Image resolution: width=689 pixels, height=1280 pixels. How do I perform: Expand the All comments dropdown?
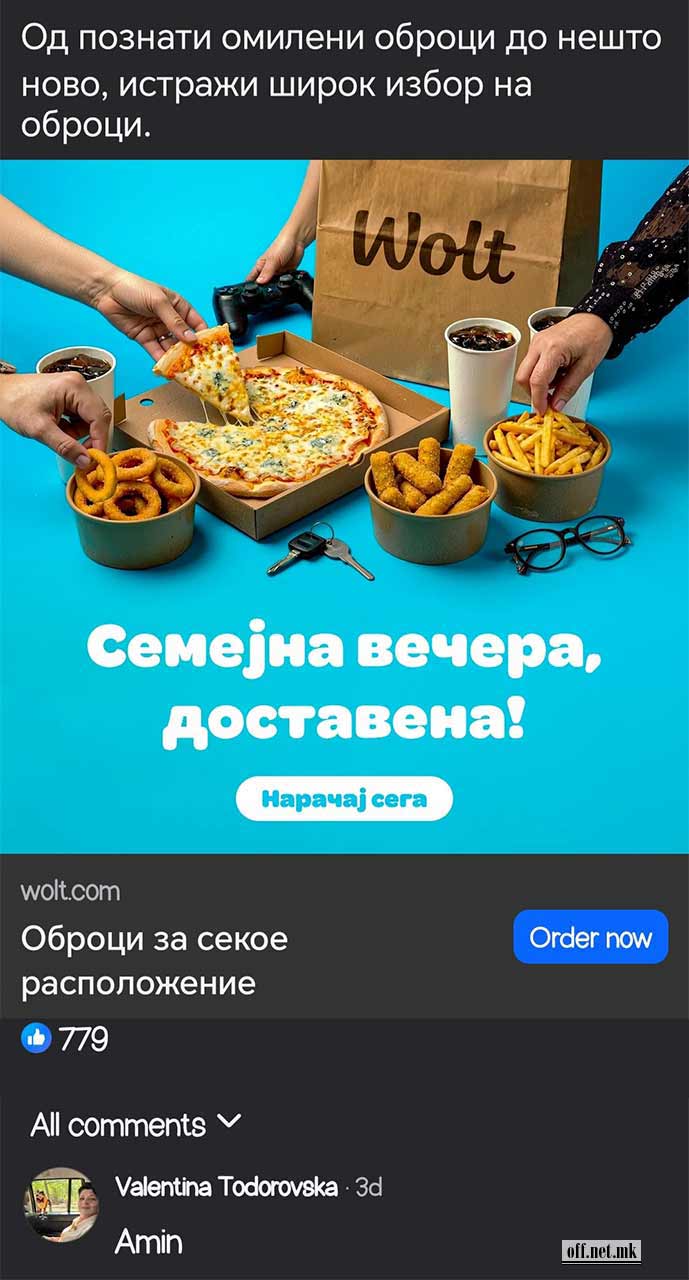click(x=136, y=1124)
